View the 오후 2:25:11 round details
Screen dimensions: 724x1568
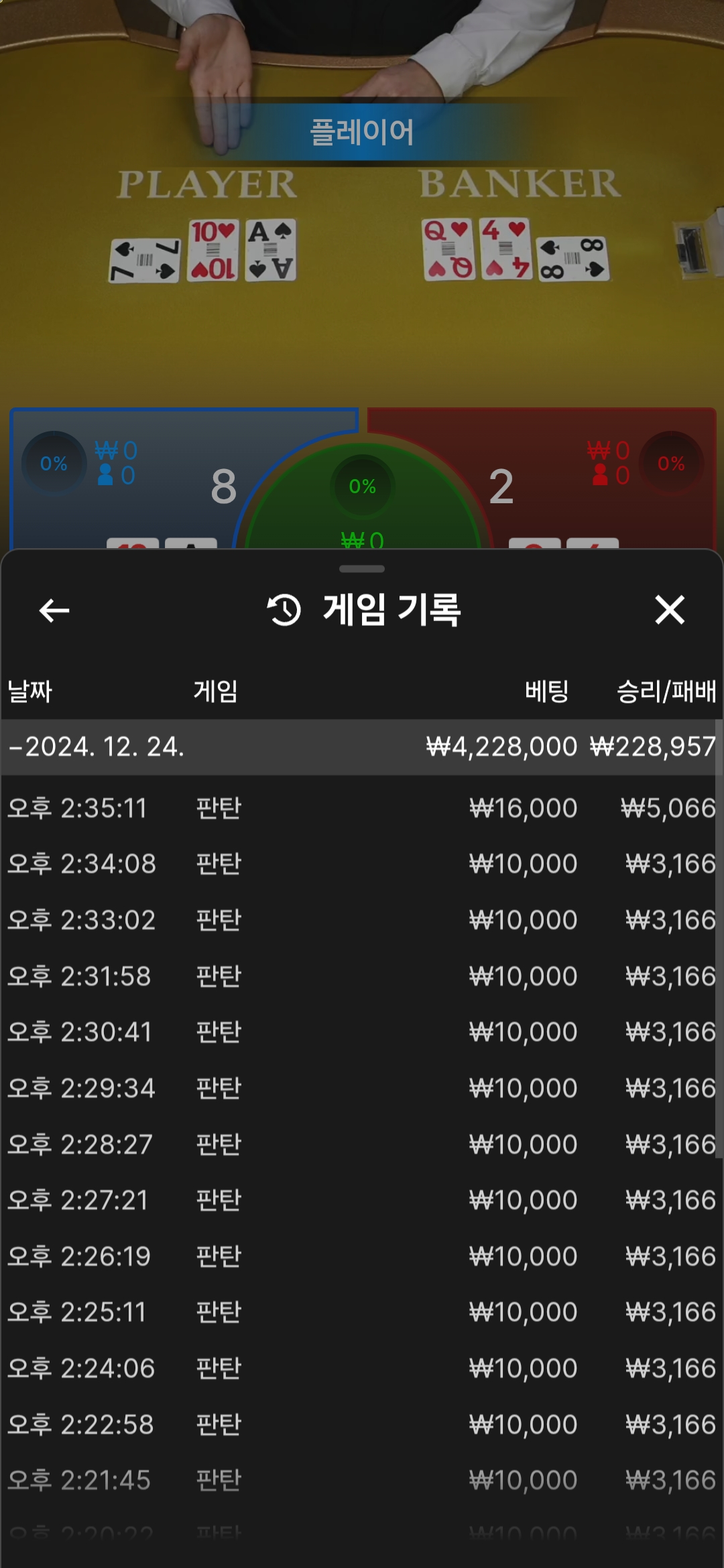click(361, 1312)
